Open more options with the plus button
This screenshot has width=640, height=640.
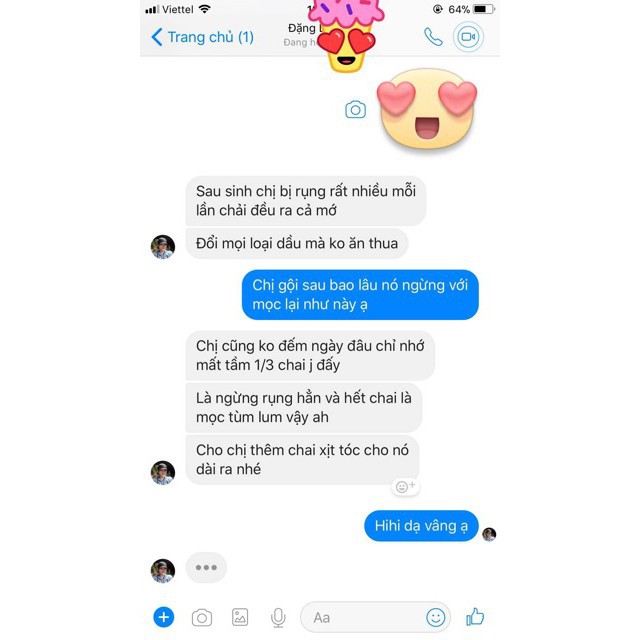[164, 617]
